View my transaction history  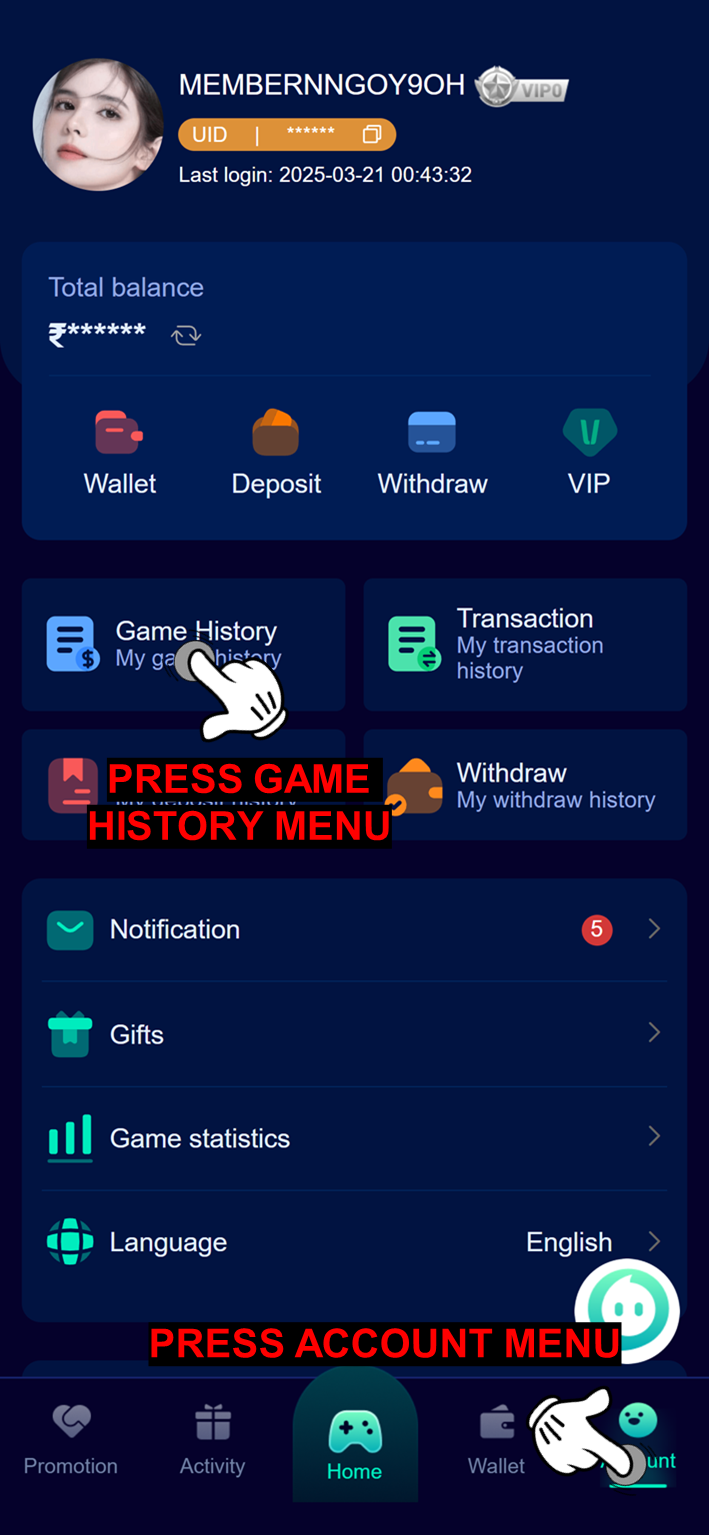(525, 644)
